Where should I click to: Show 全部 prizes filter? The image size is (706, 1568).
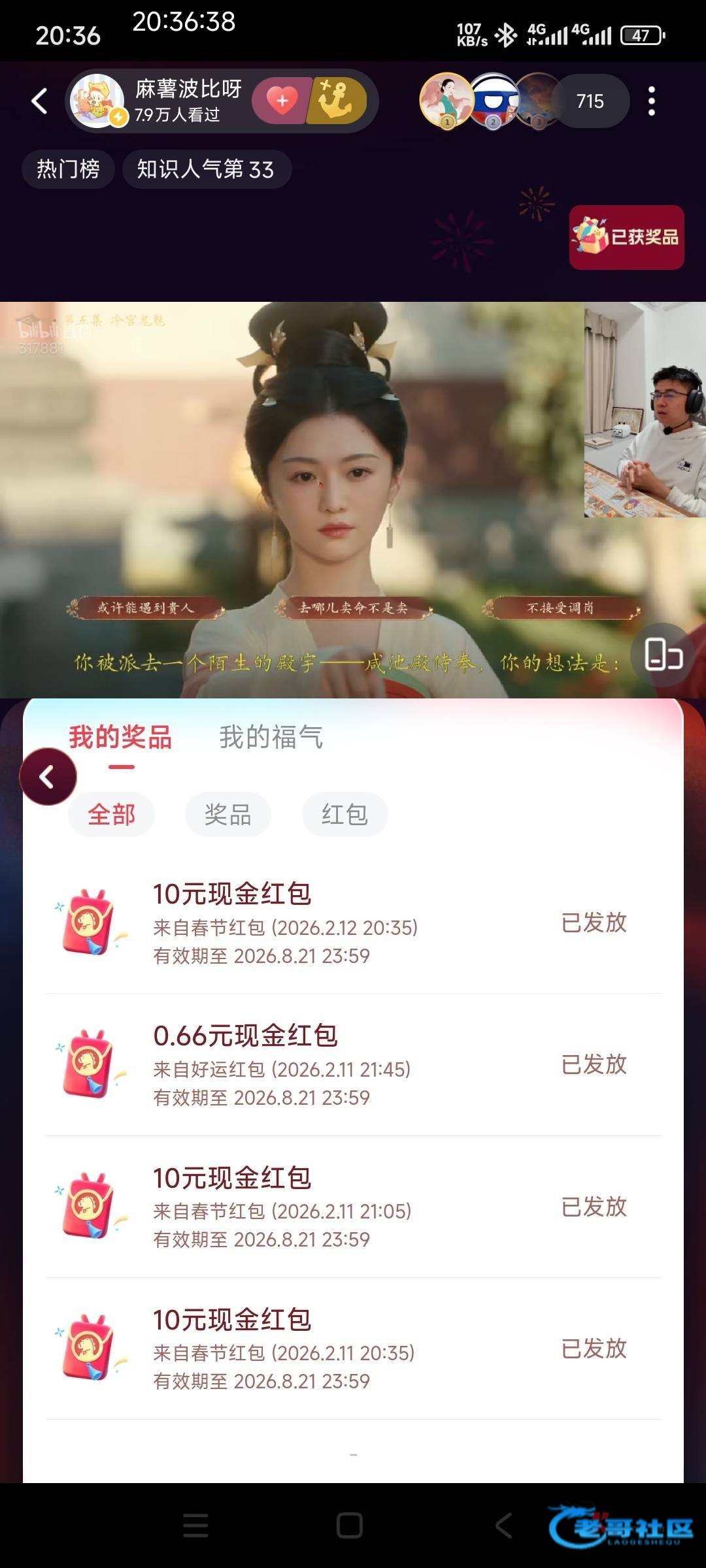click(111, 815)
